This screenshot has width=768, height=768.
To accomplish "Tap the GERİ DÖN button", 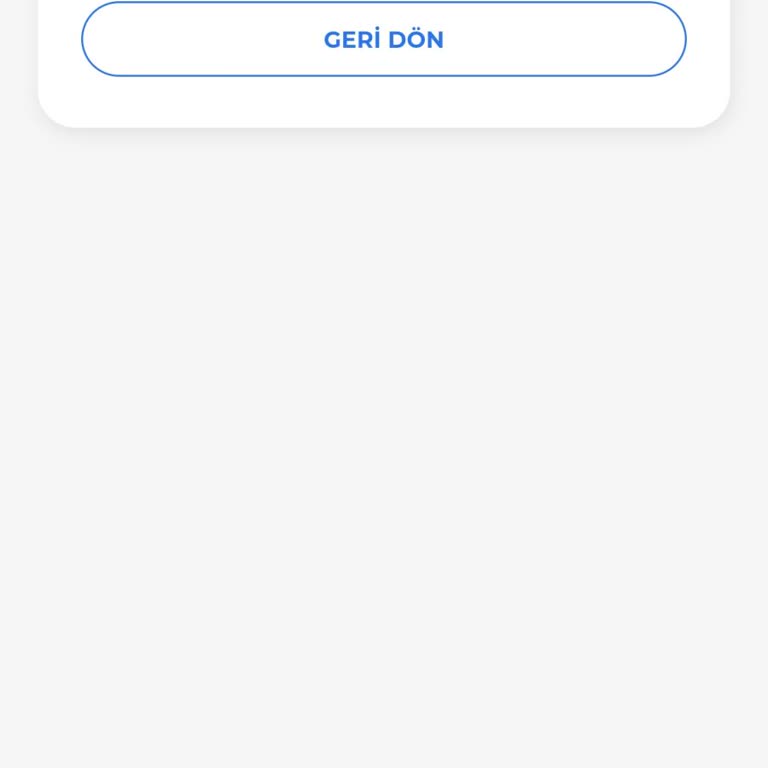I will pyautogui.click(x=384, y=39).
